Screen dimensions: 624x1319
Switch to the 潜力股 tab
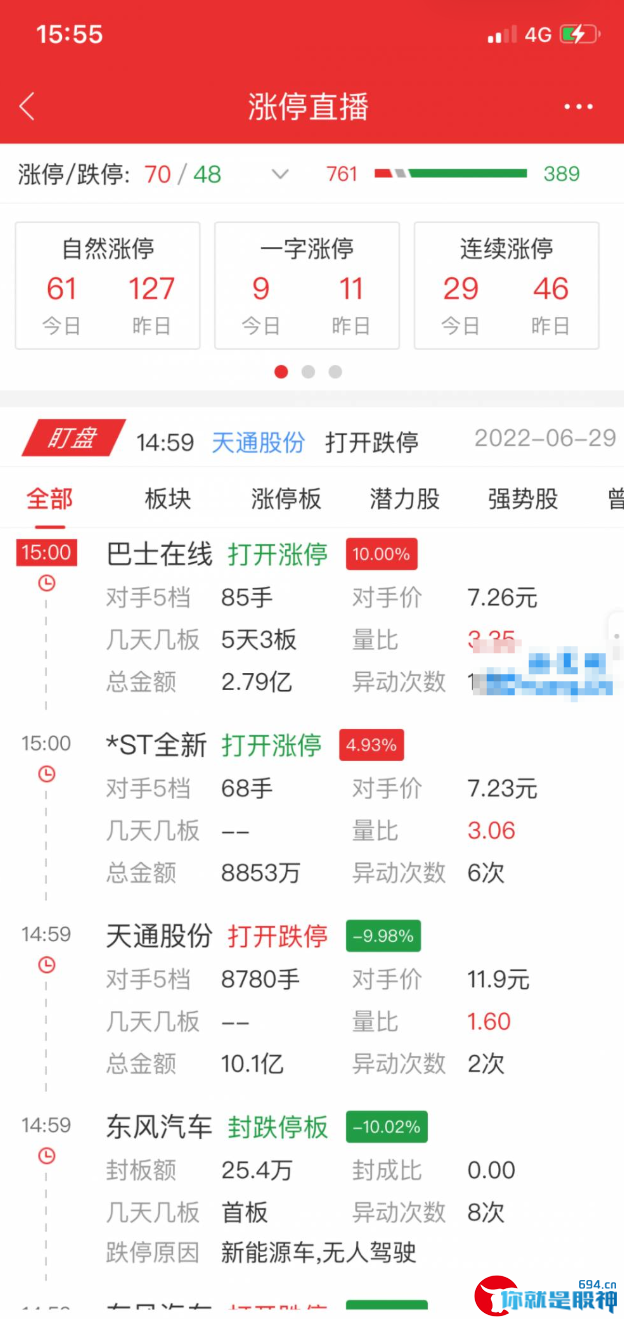point(405,499)
